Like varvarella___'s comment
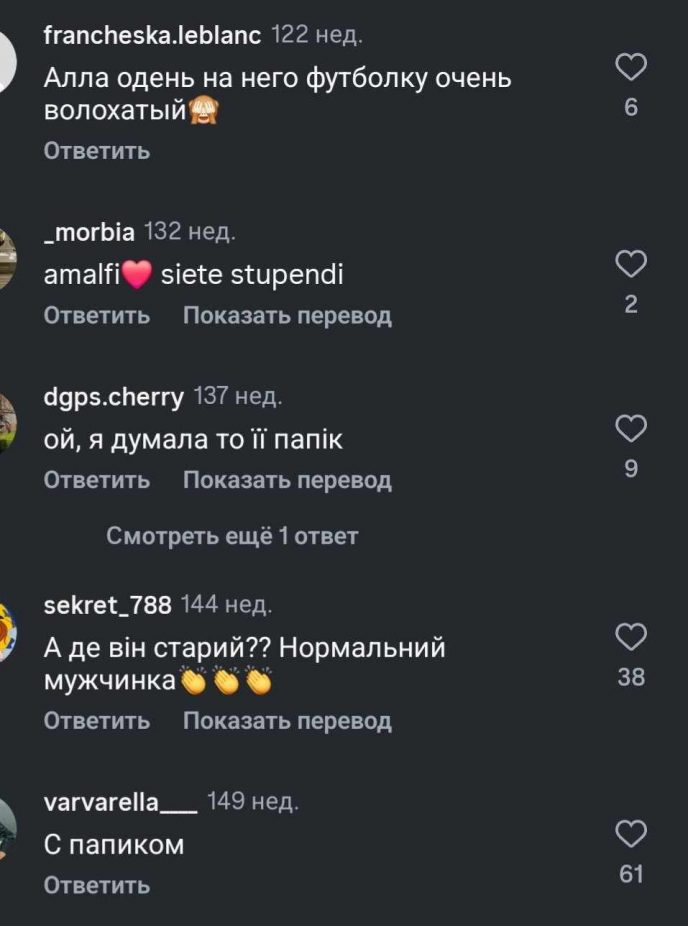Image resolution: width=688 pixels, height=926 pixels. click(630, 834)
